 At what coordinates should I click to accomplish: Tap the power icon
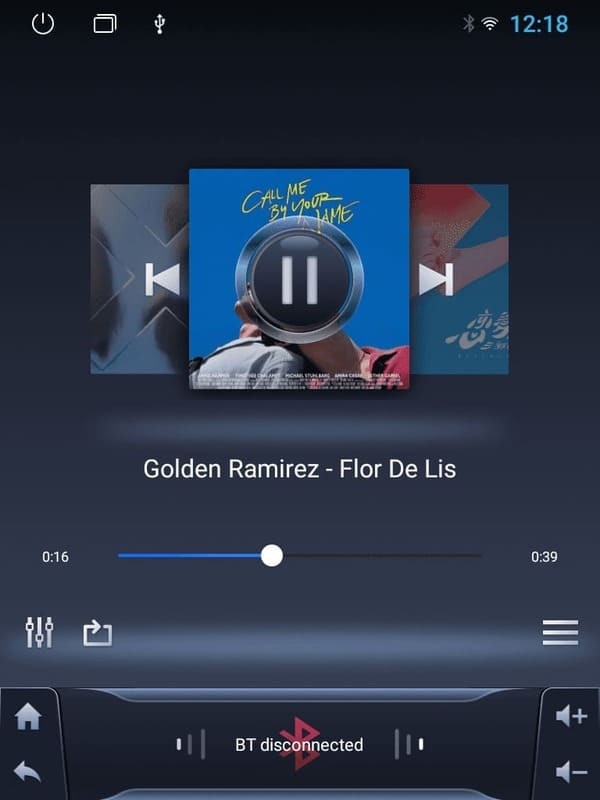[43, 24]
